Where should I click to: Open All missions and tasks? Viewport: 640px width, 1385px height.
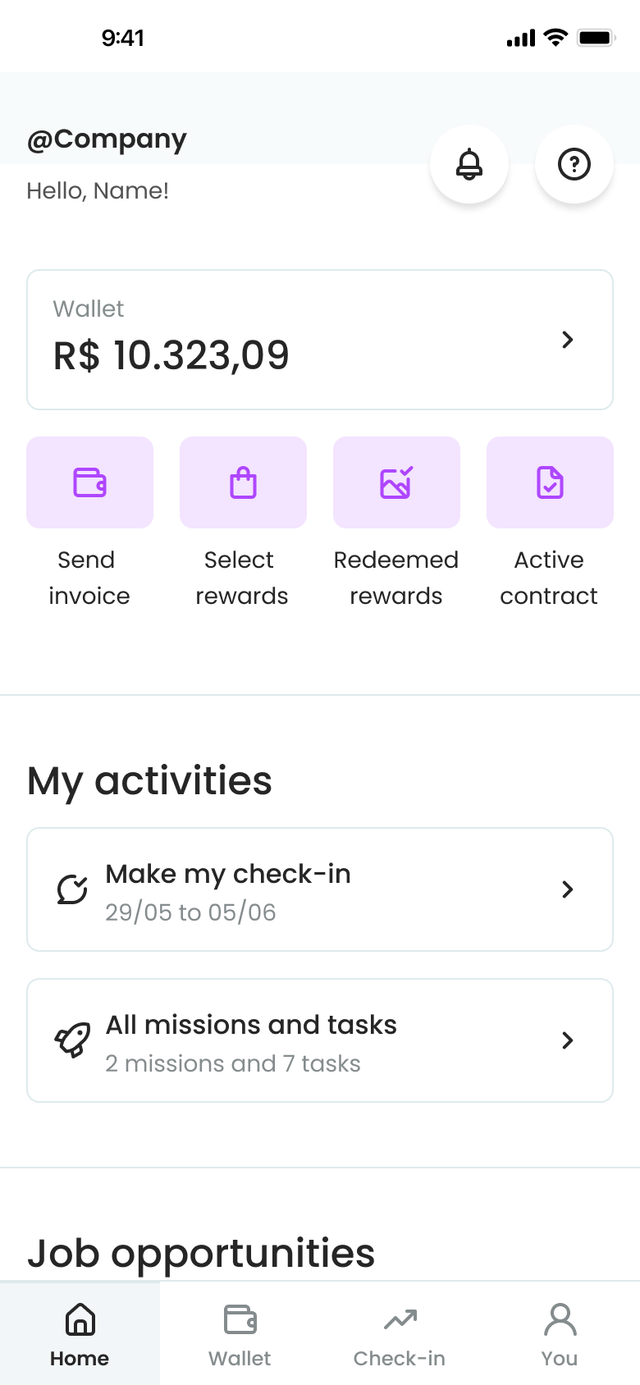319,1040
